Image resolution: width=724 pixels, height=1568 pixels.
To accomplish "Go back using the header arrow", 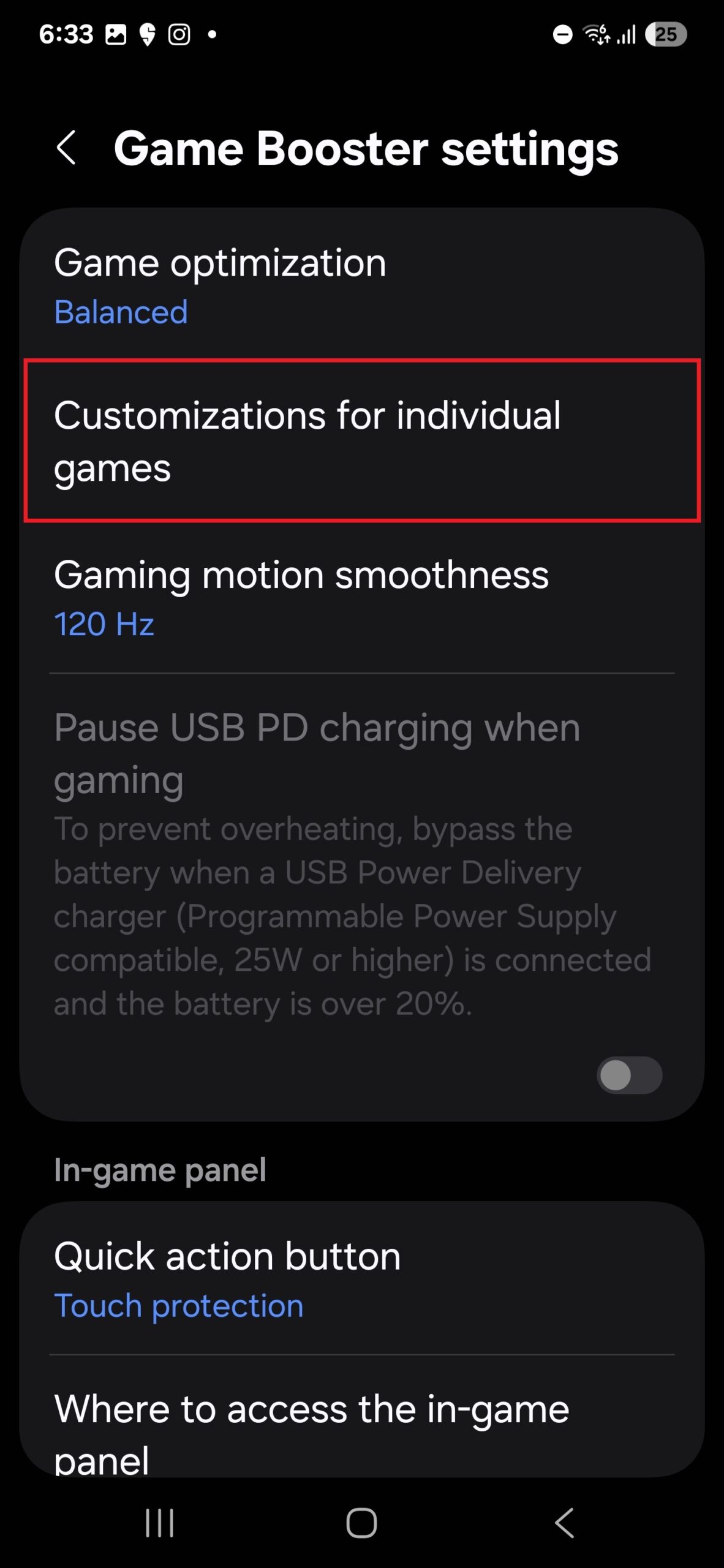I will pyautogui.click(x=66, y=148).
